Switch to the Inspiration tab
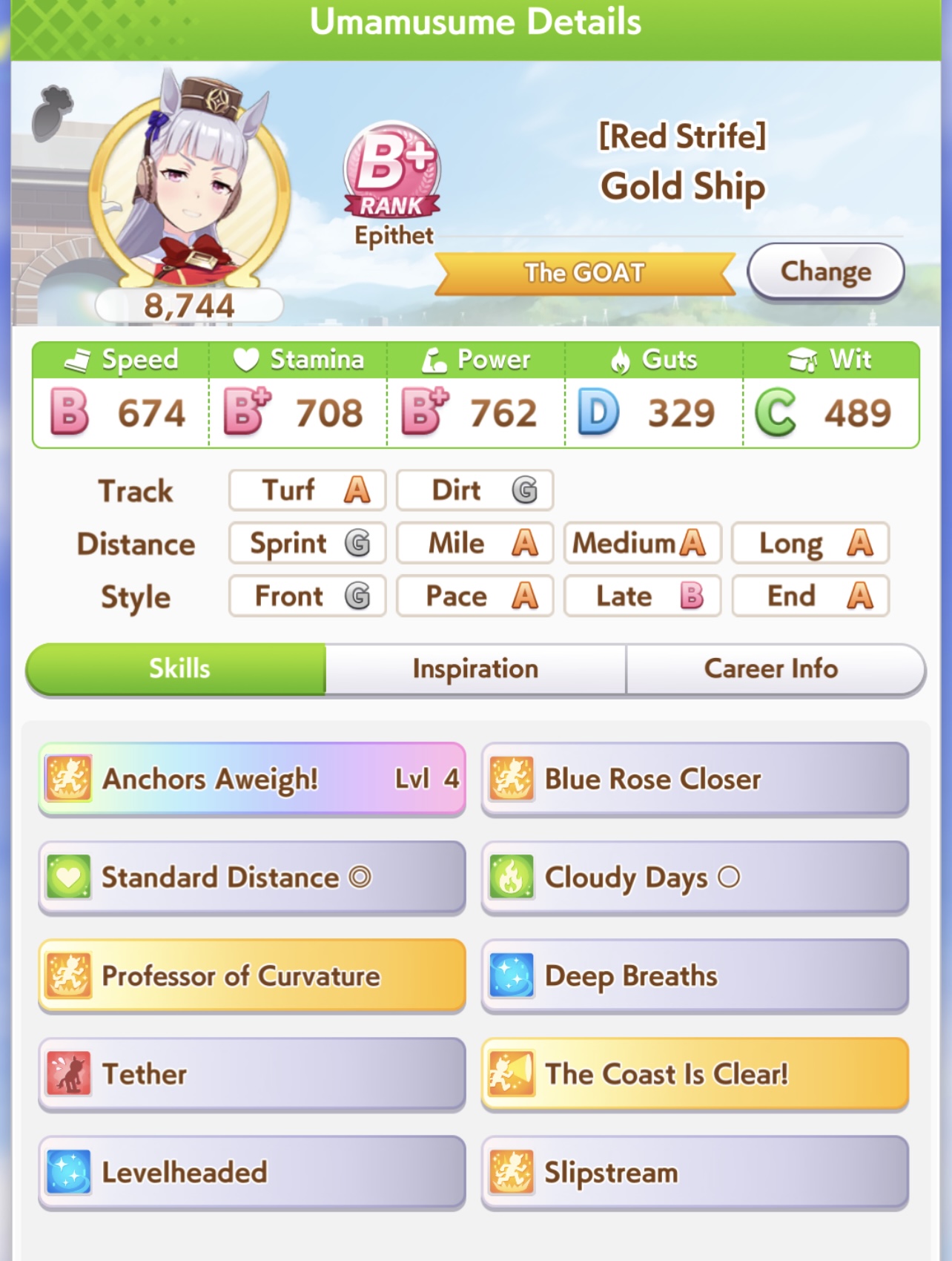Screen dimensions: 952x1261 [475, 669]
